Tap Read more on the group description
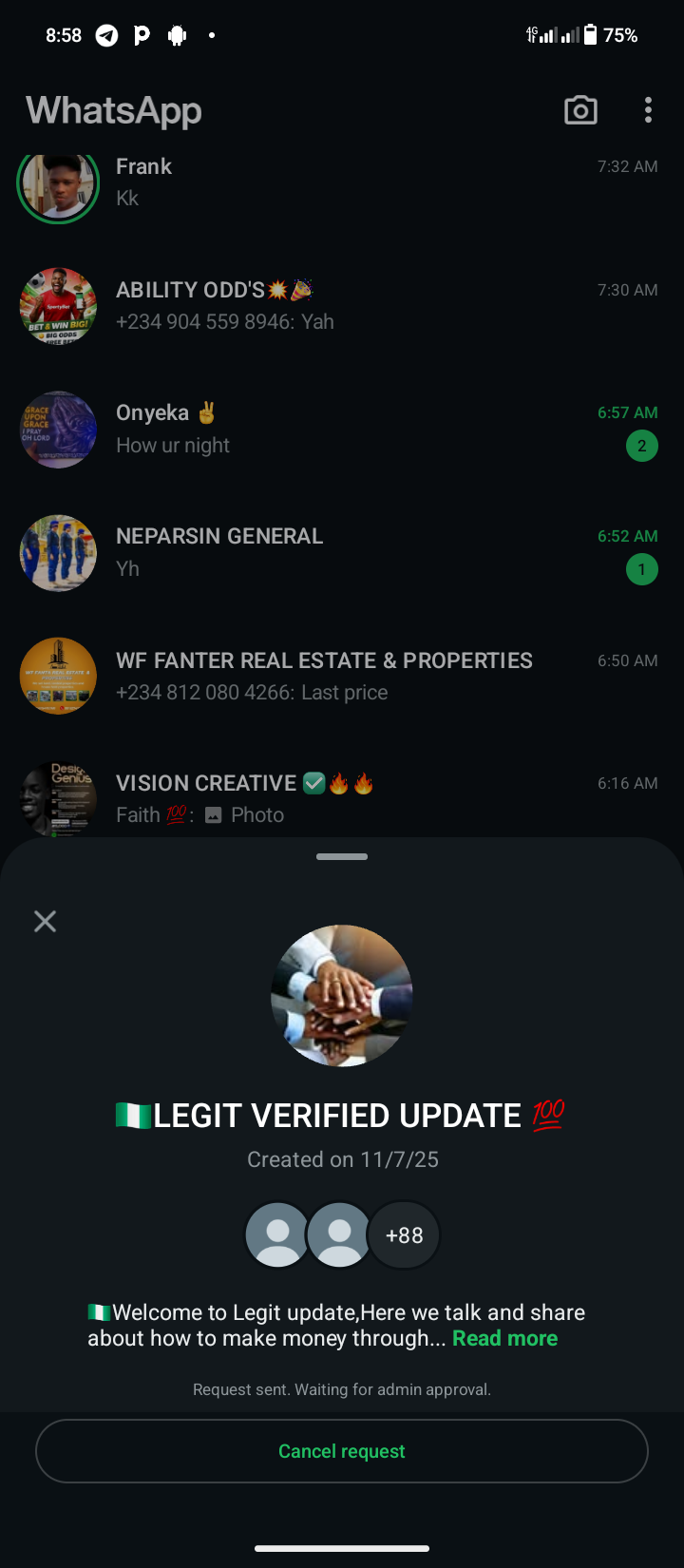Image resolution: width=684 pixels, height=1568 pixels. pyautogui.click(x=504, y=1338)
